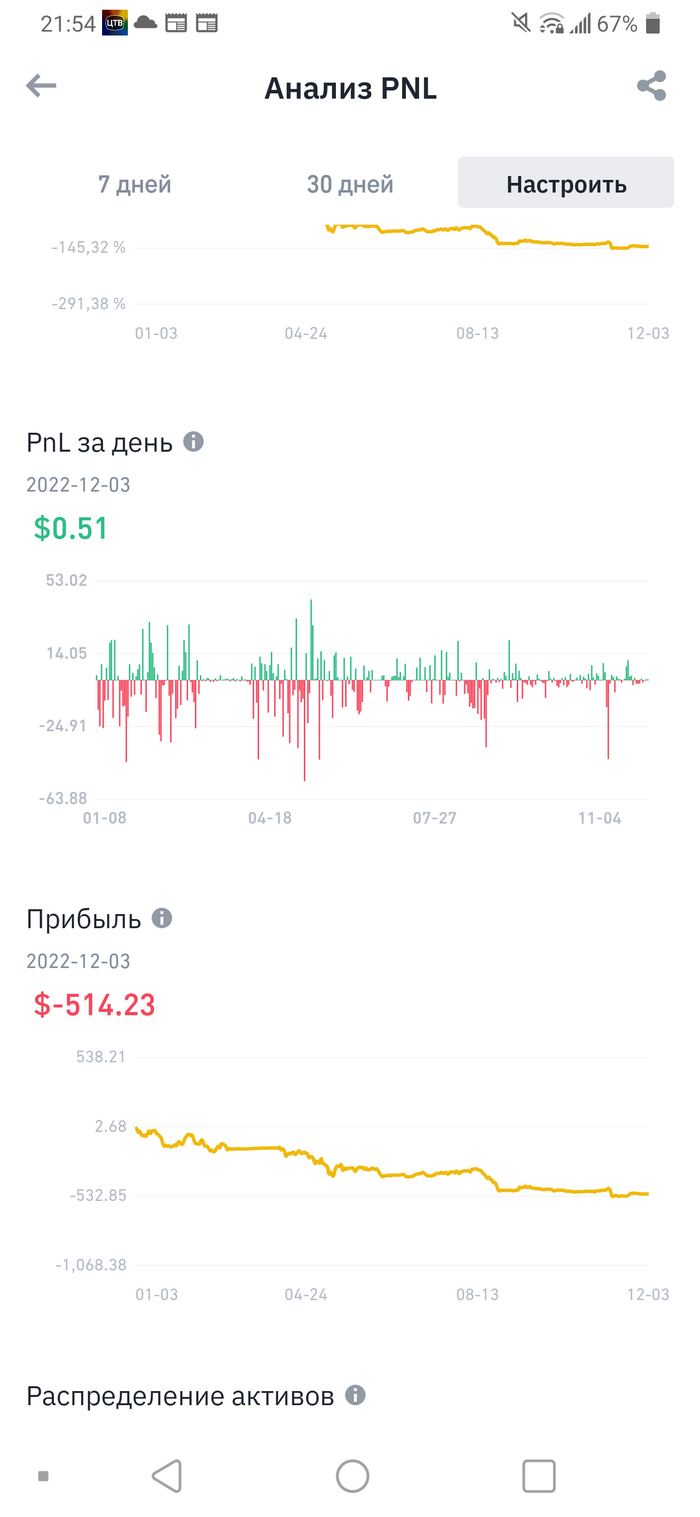The image size is (700, 1517).
Task: Share the PNL analysis
Action: click(x=651, y=87)
